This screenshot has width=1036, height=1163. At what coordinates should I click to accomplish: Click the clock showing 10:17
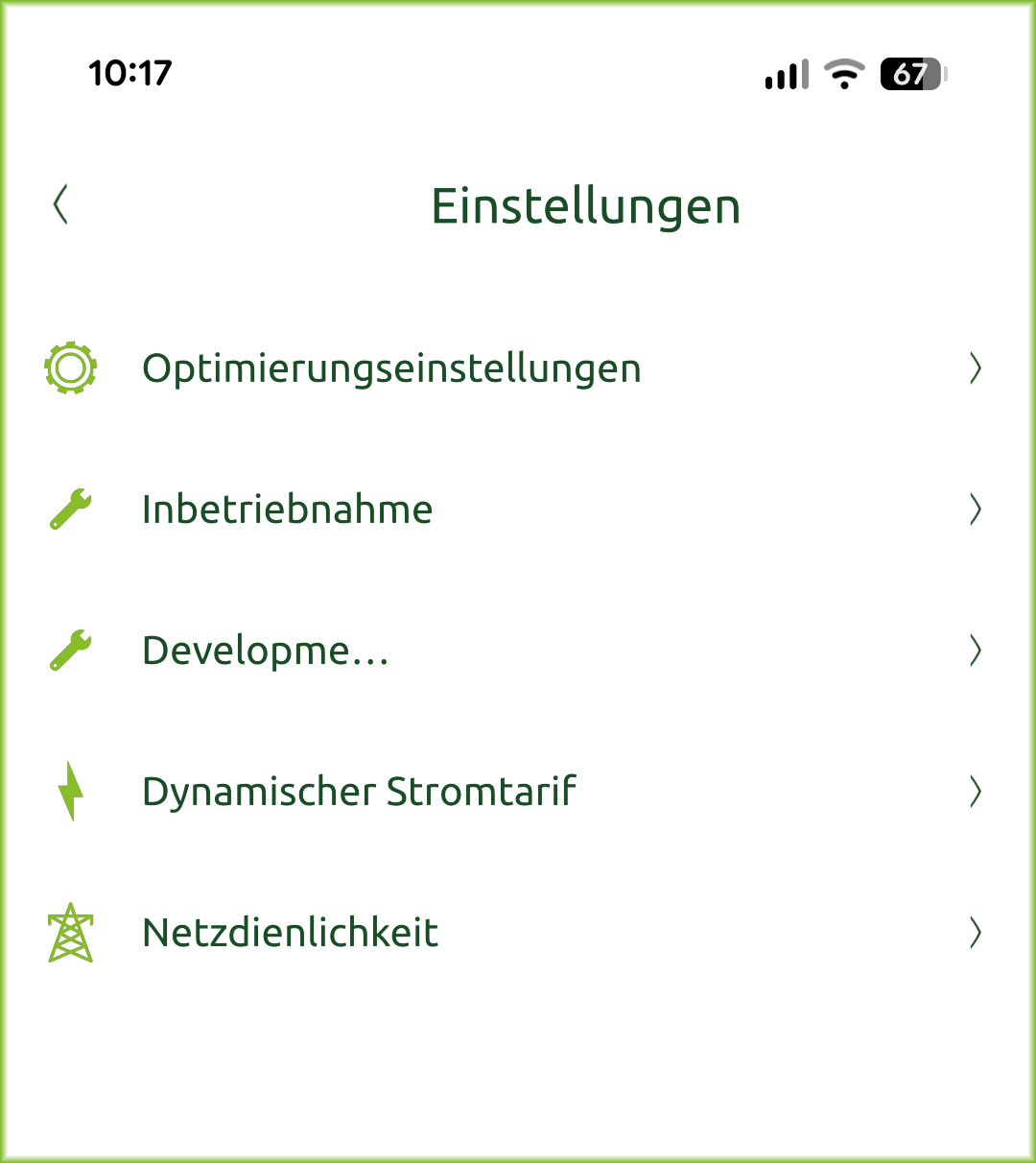[x=129, y=73]
